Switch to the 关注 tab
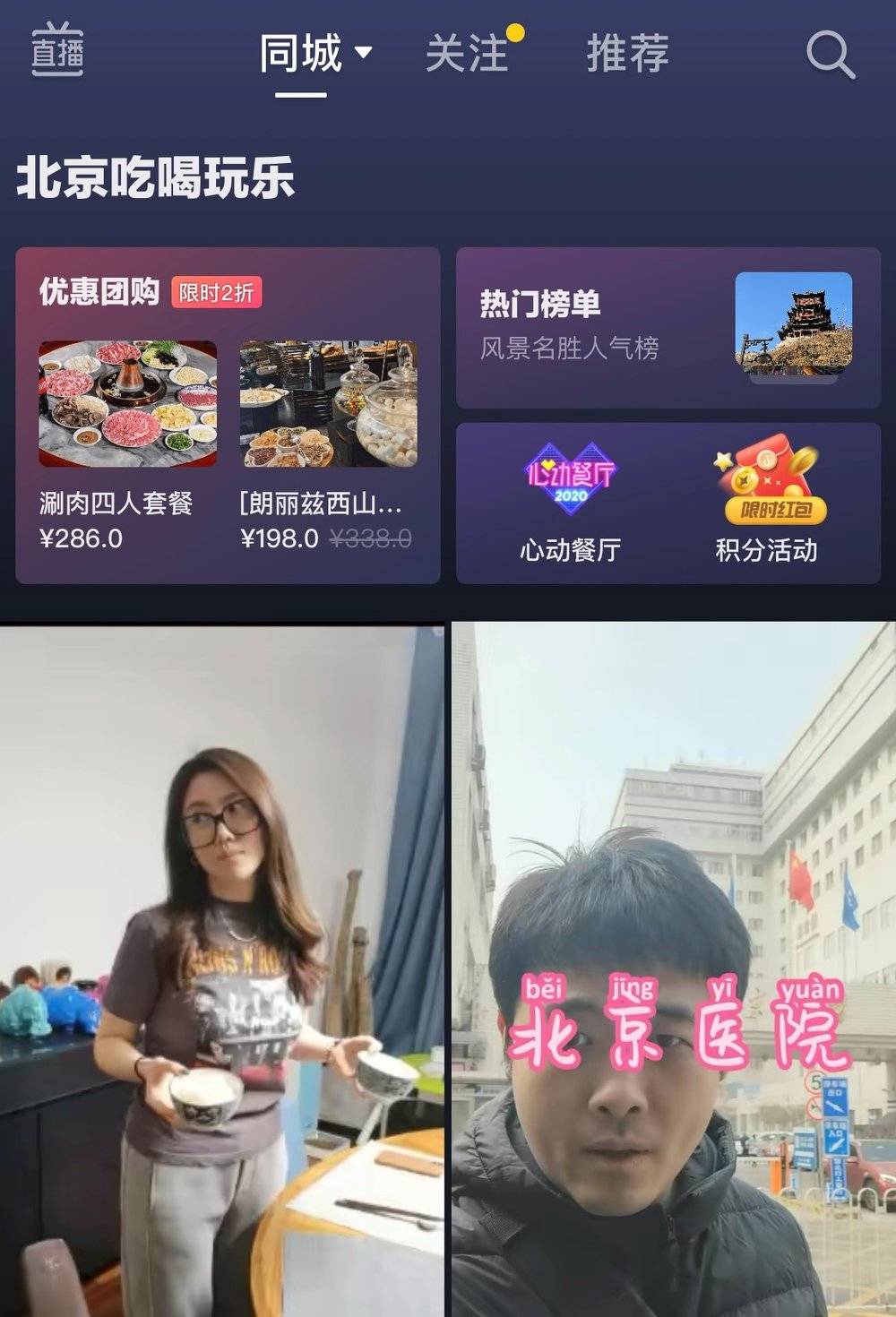 467,54
